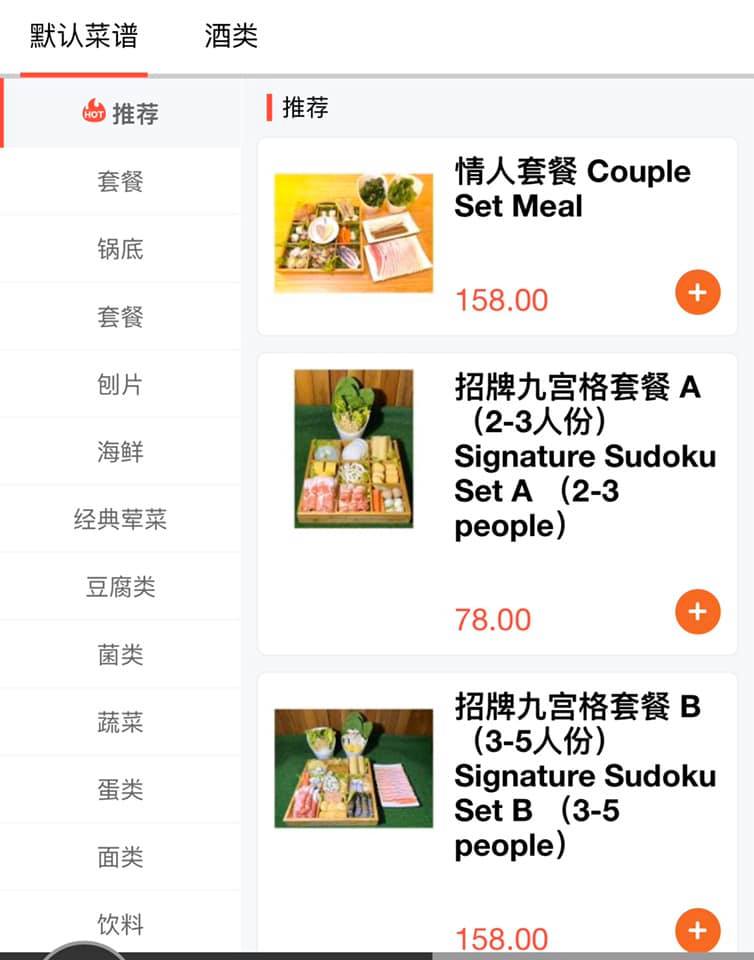Screen dimensions: 754x960
Task: Open the 刨片 category
Action: click(120, 384)
